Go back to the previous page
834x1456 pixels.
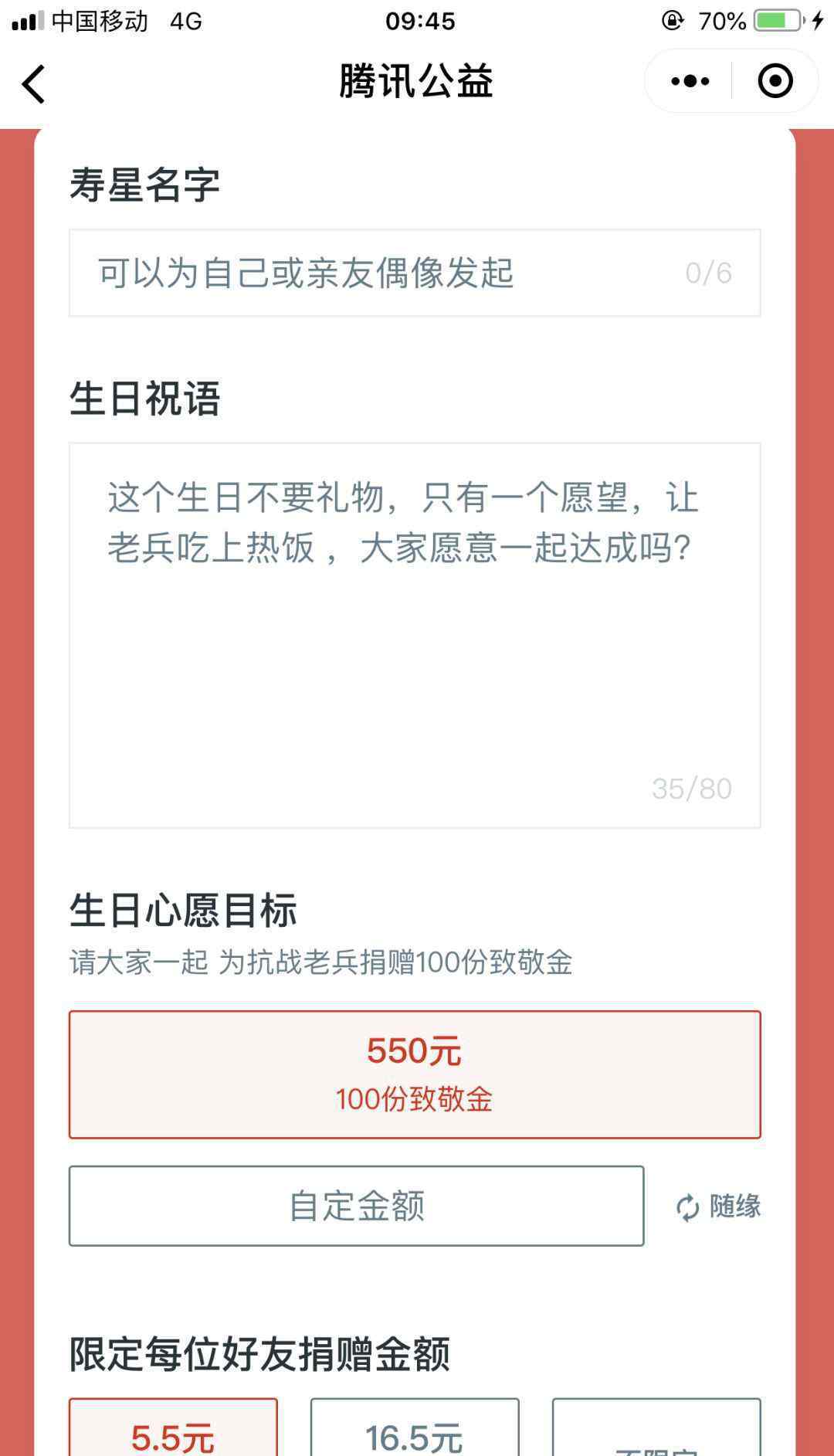pos(34,83)
